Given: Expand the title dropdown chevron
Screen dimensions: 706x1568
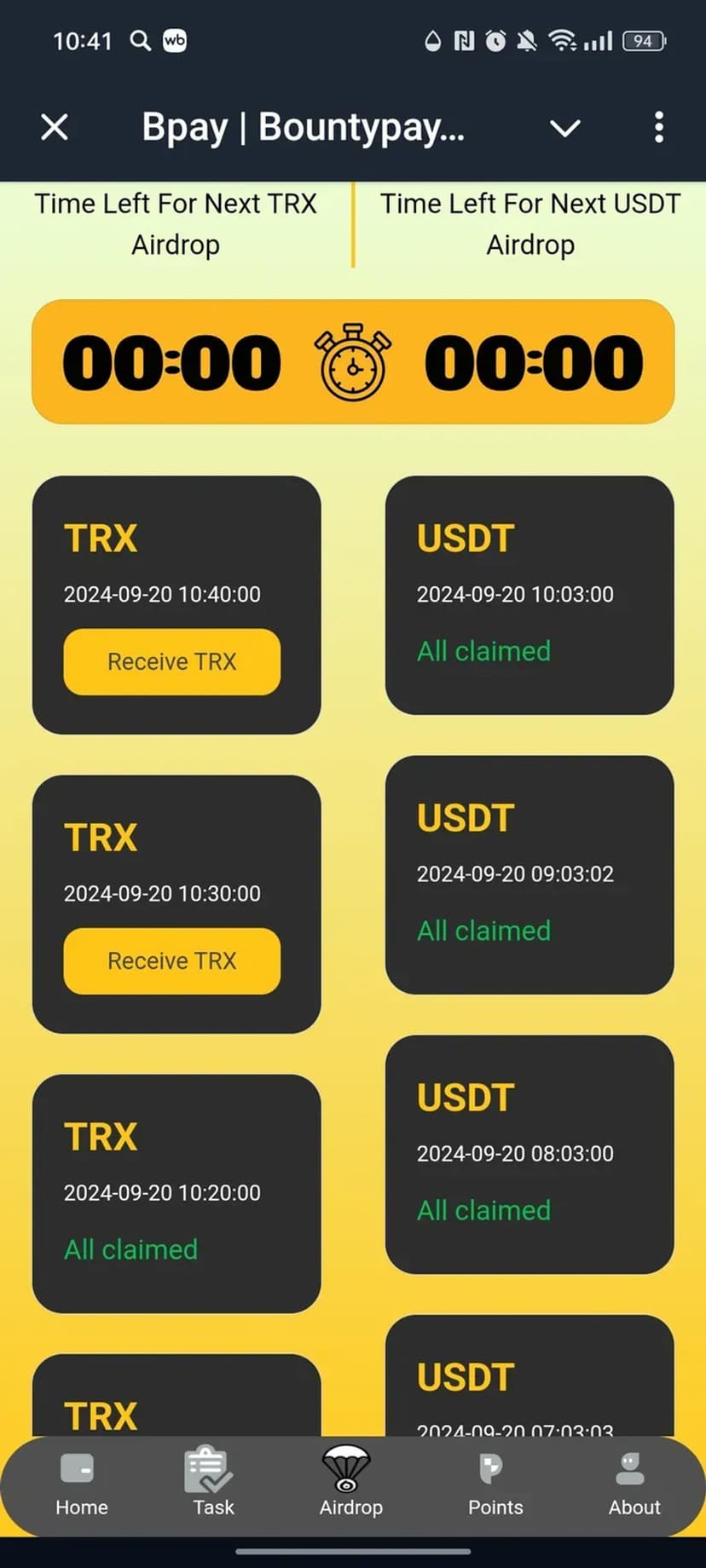Looking at the screenshot, I should pos(564,129).
